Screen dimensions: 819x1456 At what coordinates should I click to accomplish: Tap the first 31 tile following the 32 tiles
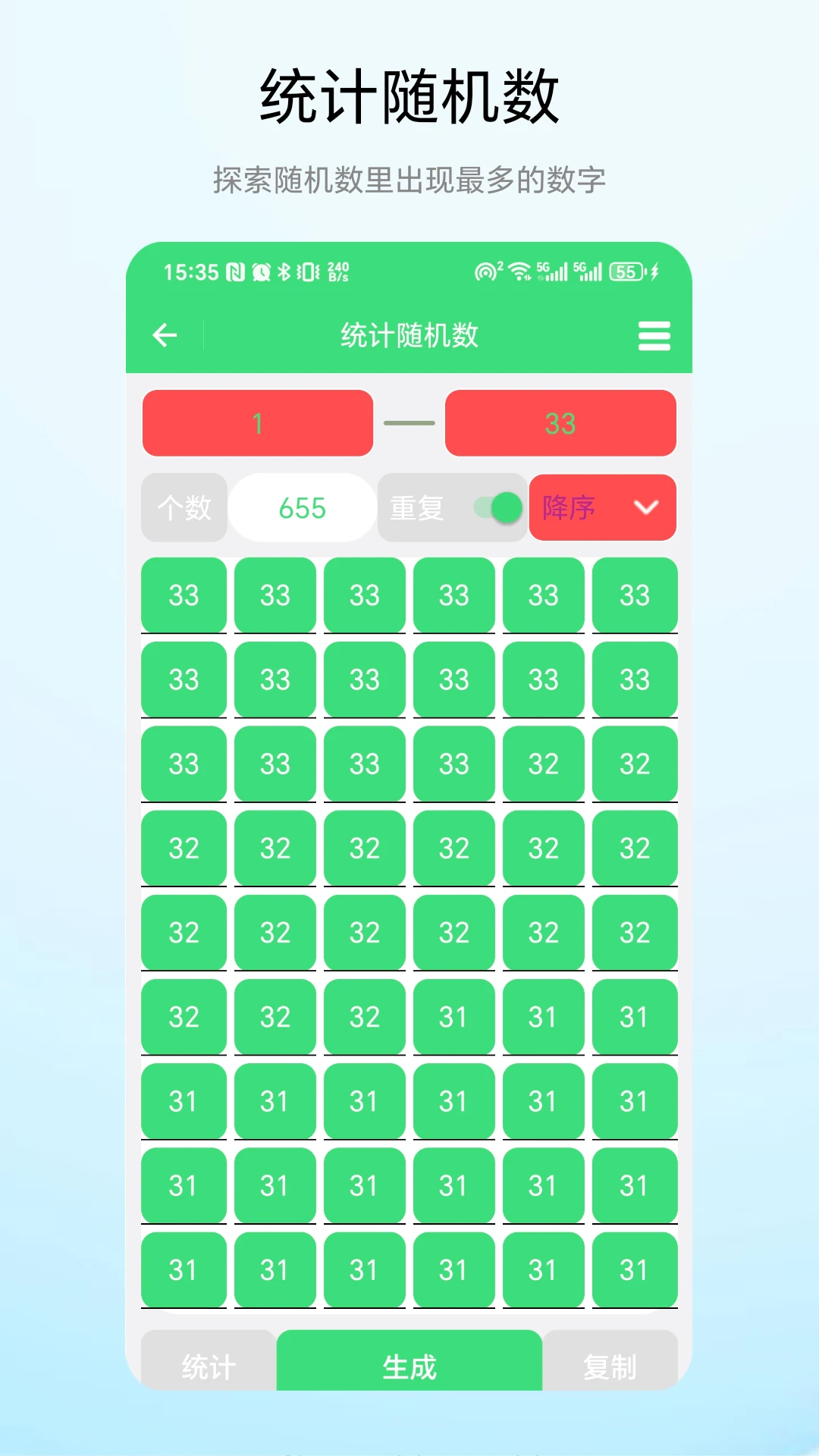pyautogui.click(x=455, y=1018)
